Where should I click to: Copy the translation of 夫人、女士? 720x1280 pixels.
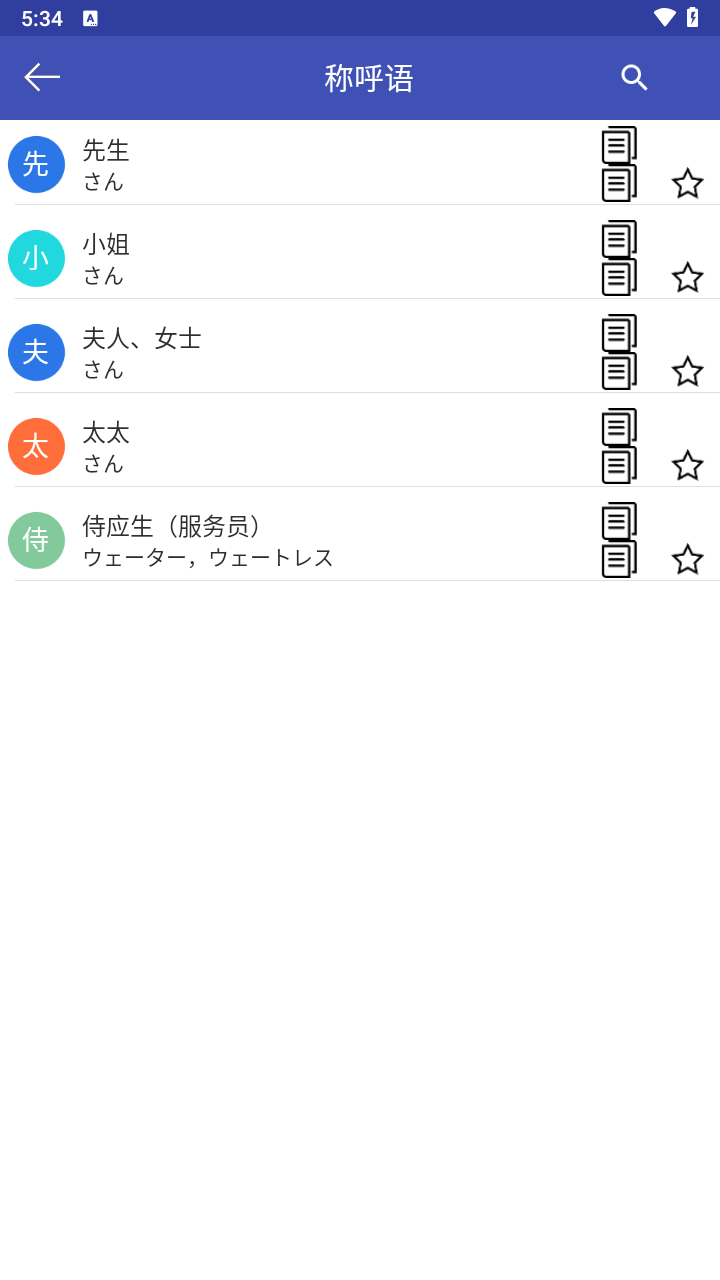pyautogui.click(x=617, y=352)
